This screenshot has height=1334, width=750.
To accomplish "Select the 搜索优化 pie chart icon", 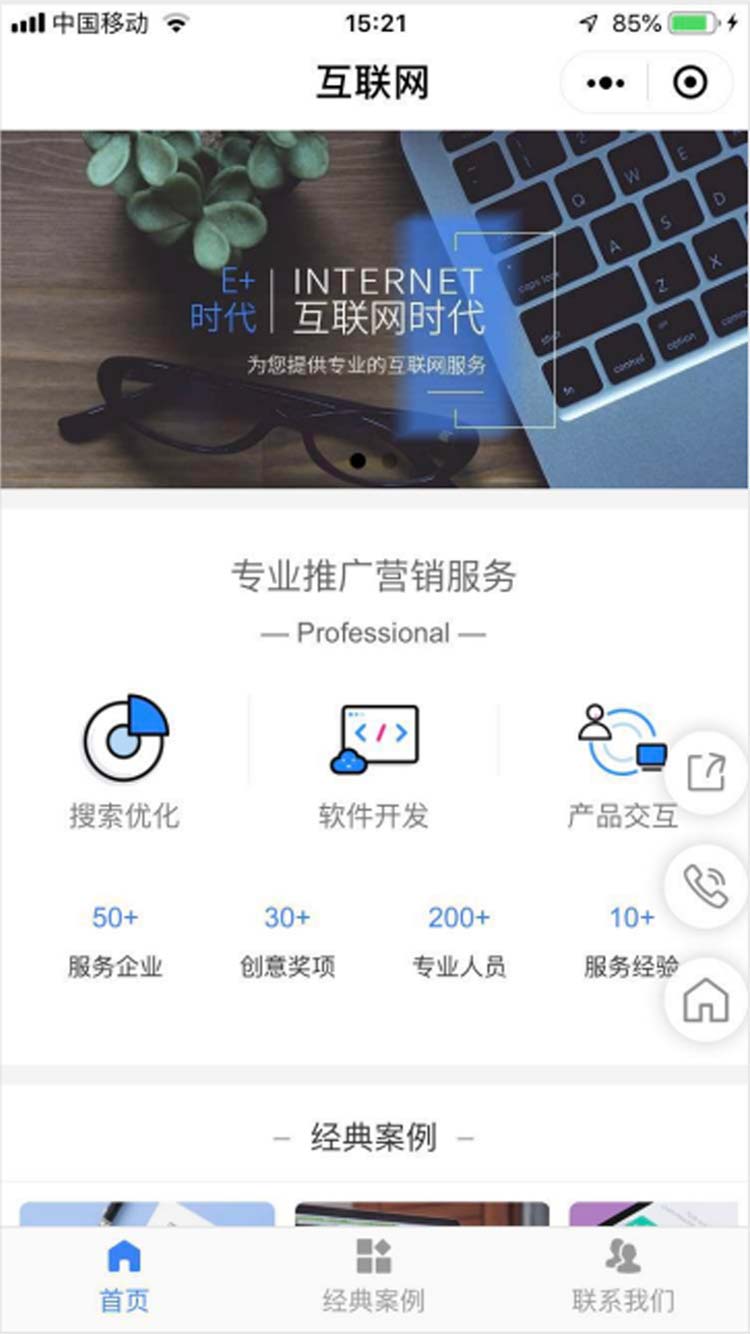I will click(123, 738).
